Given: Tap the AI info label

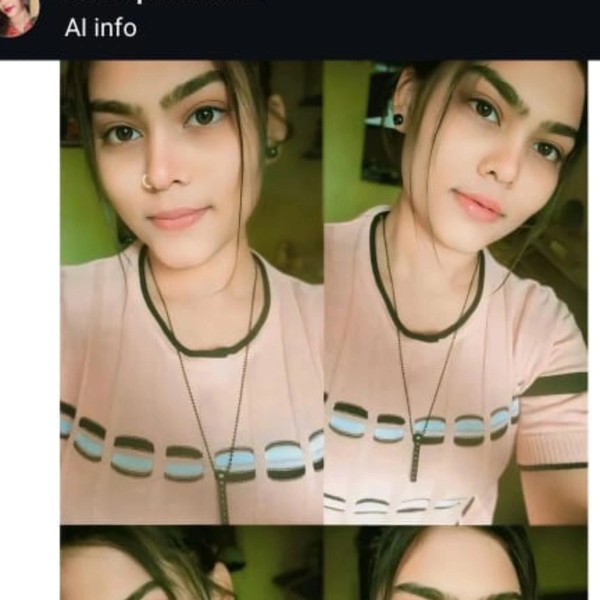Looking at the screenshot, I should coord(100,28).
